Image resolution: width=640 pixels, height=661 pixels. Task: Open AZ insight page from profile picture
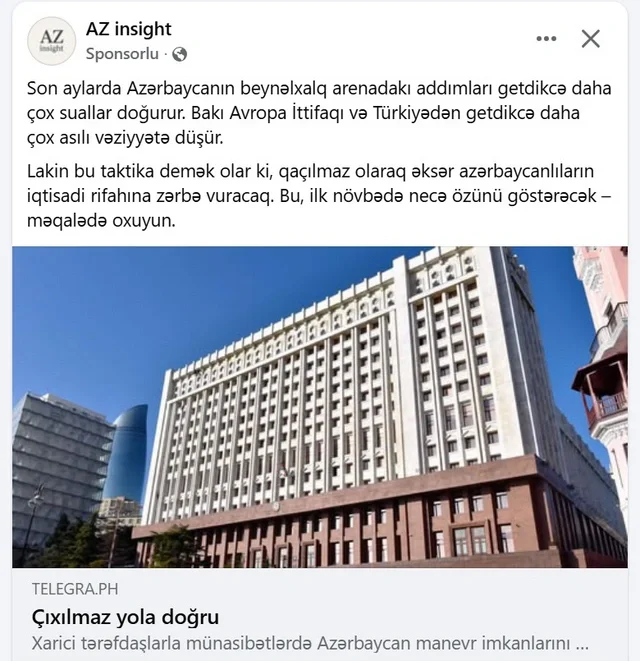(51, 41)
